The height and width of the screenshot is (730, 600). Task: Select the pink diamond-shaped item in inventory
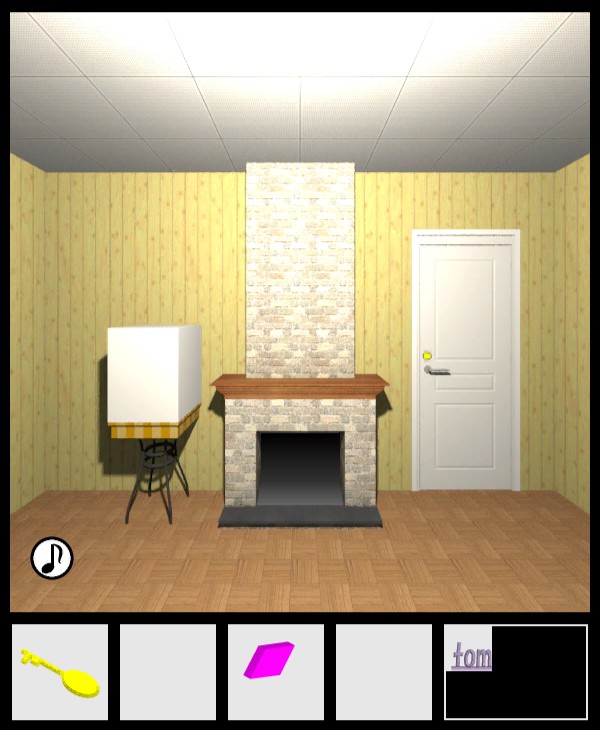270,660
